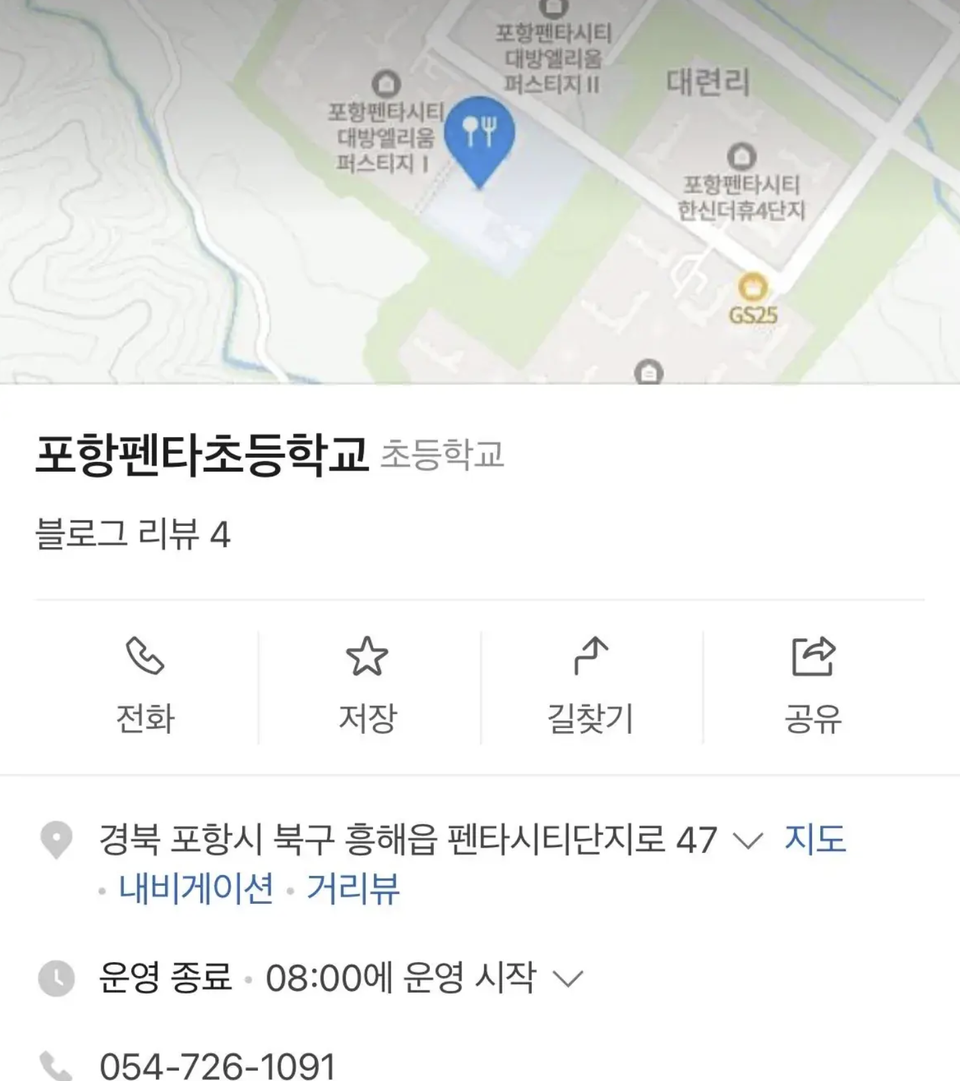
Task: Get directions with 길찾기
Action: point(590,685)
